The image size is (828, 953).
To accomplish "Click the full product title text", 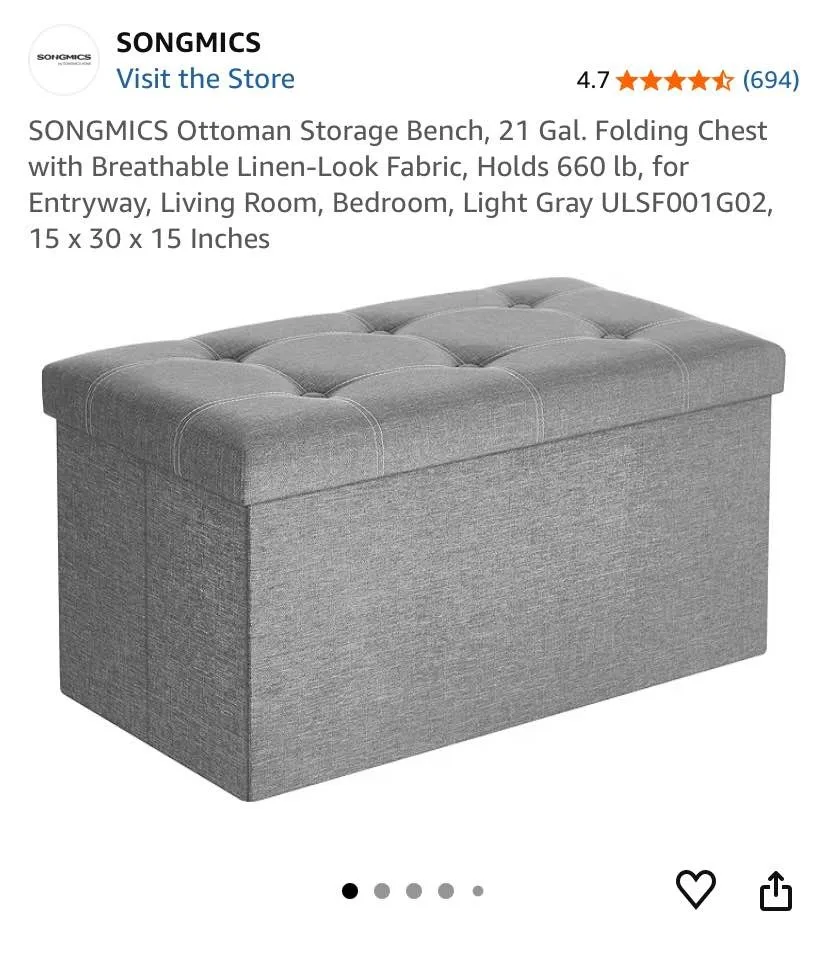I will (398, 184).
